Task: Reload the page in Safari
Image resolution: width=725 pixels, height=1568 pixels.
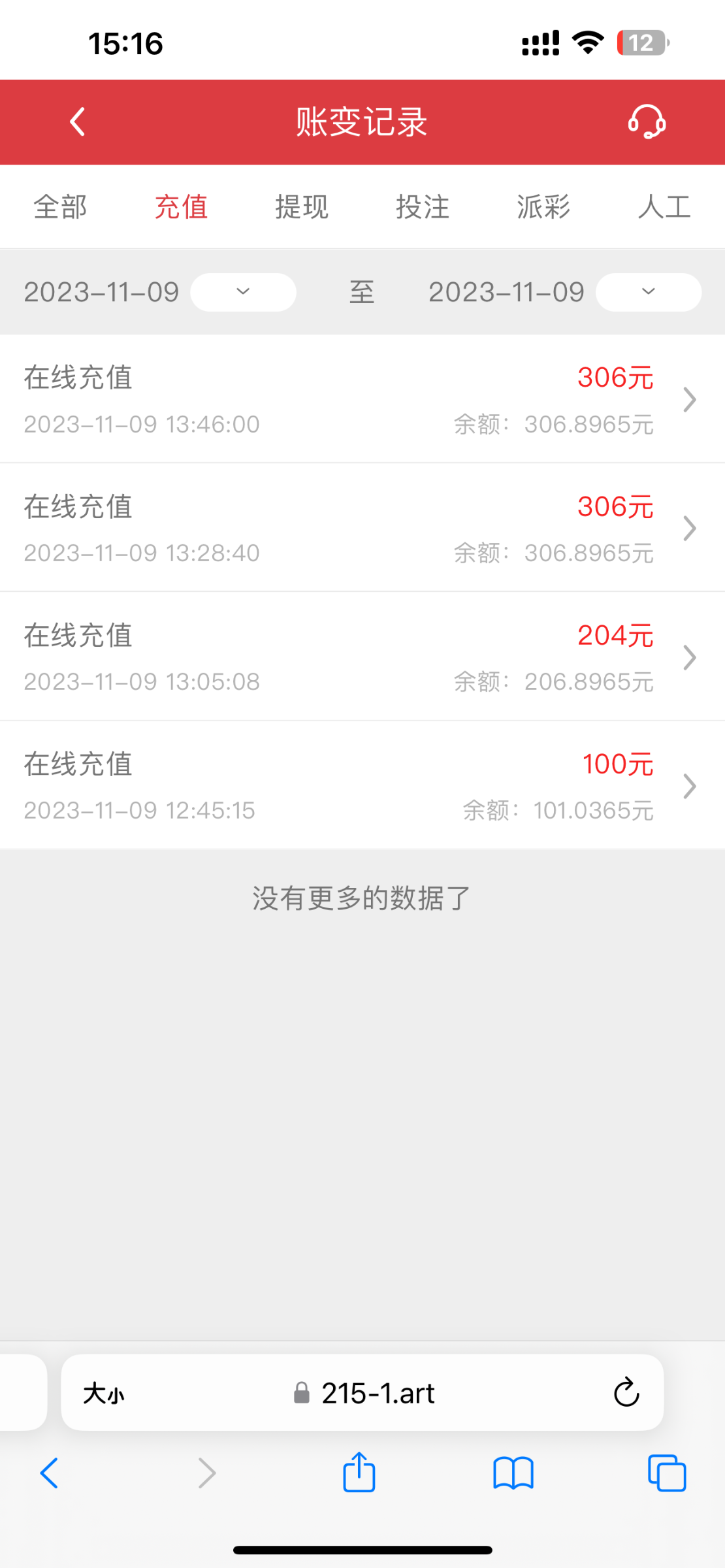Action: tap(626, 1392)
